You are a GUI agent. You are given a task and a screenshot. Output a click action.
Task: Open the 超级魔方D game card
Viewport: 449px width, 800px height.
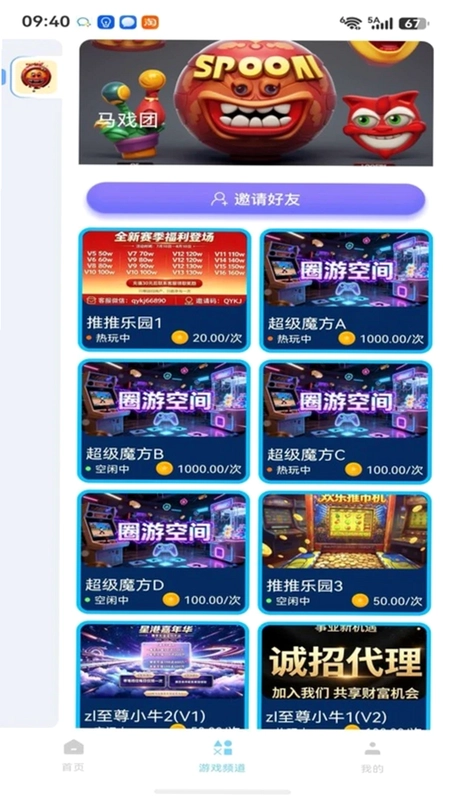pos(163,552)
